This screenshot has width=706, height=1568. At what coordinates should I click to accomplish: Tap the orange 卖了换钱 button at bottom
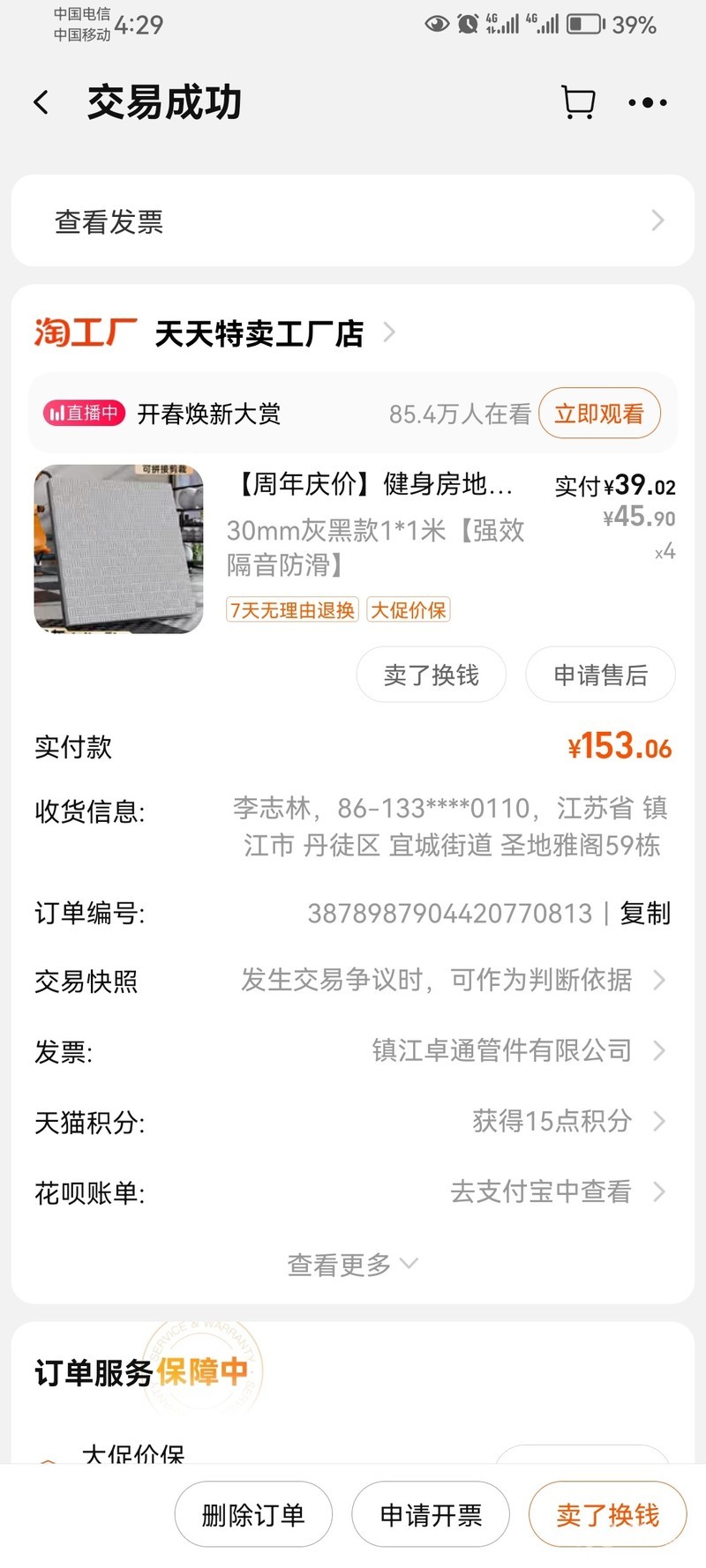tap(608, 1515)
